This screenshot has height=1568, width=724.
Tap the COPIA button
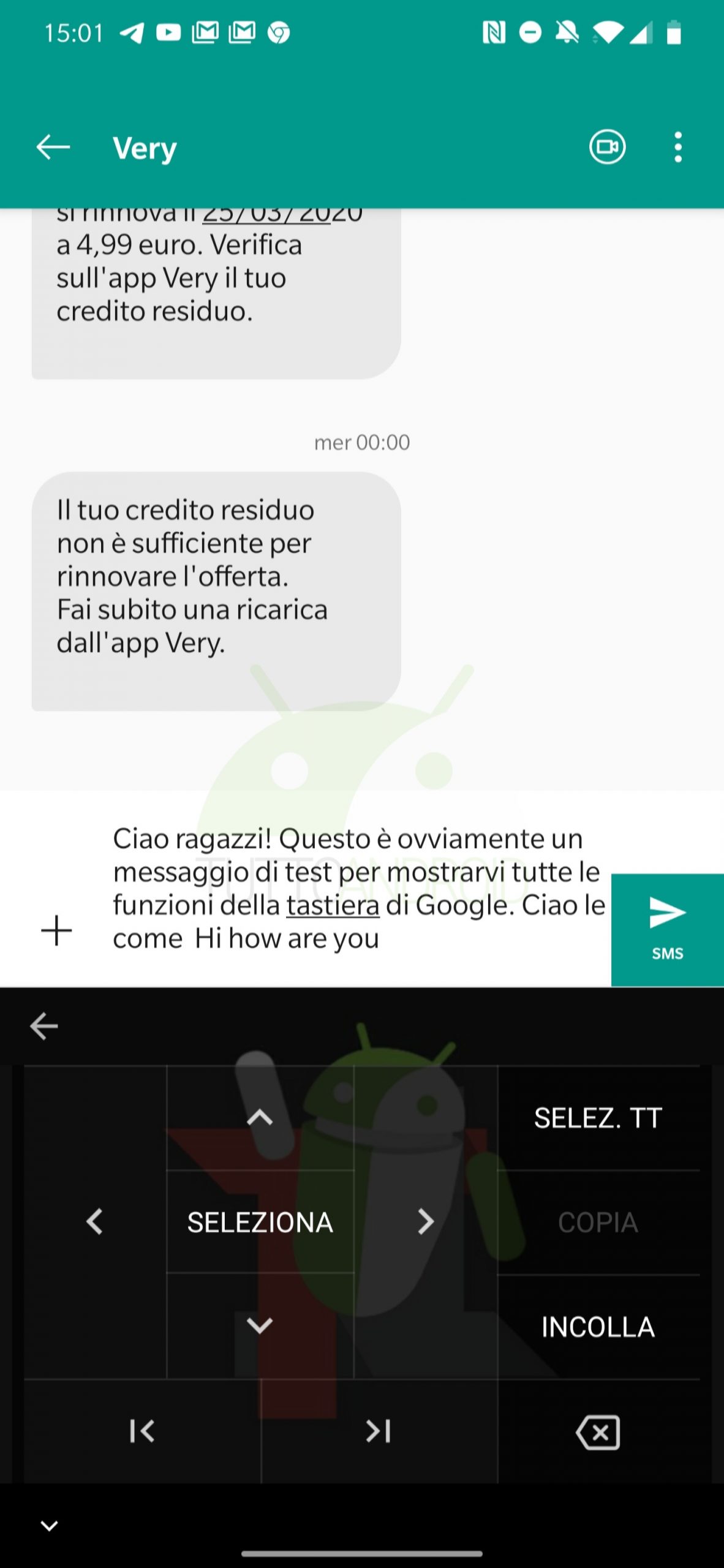click(x=598, y=1222)
